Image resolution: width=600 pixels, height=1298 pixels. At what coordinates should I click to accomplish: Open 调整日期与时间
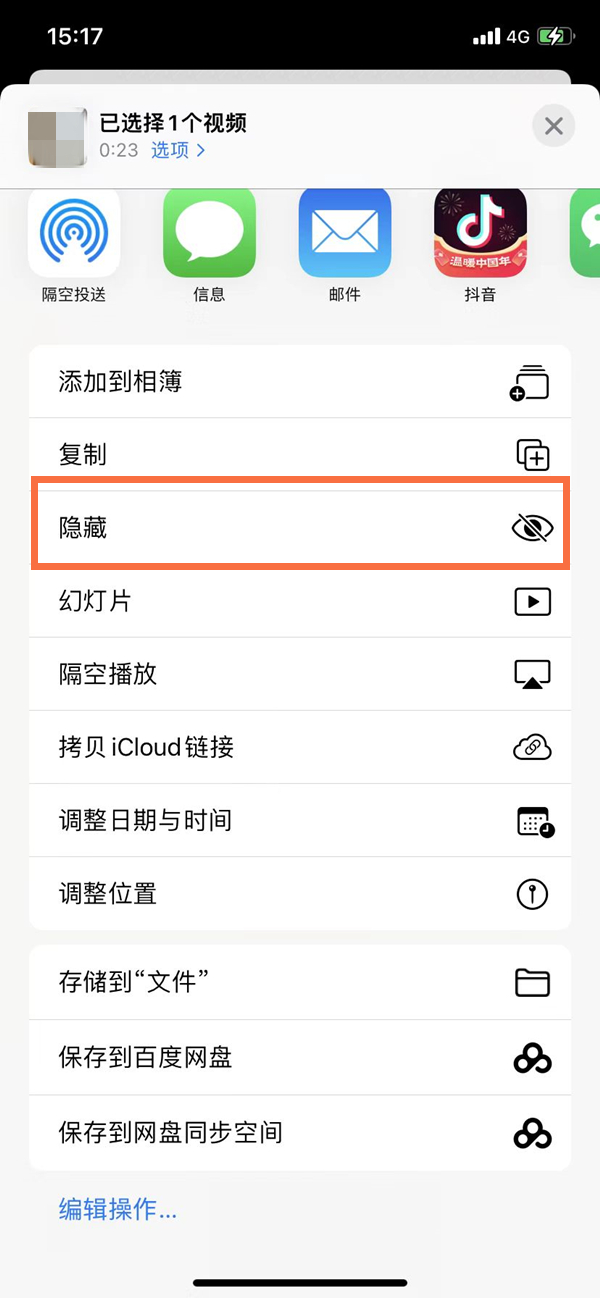pyautogui.click(x=300, y=820)
